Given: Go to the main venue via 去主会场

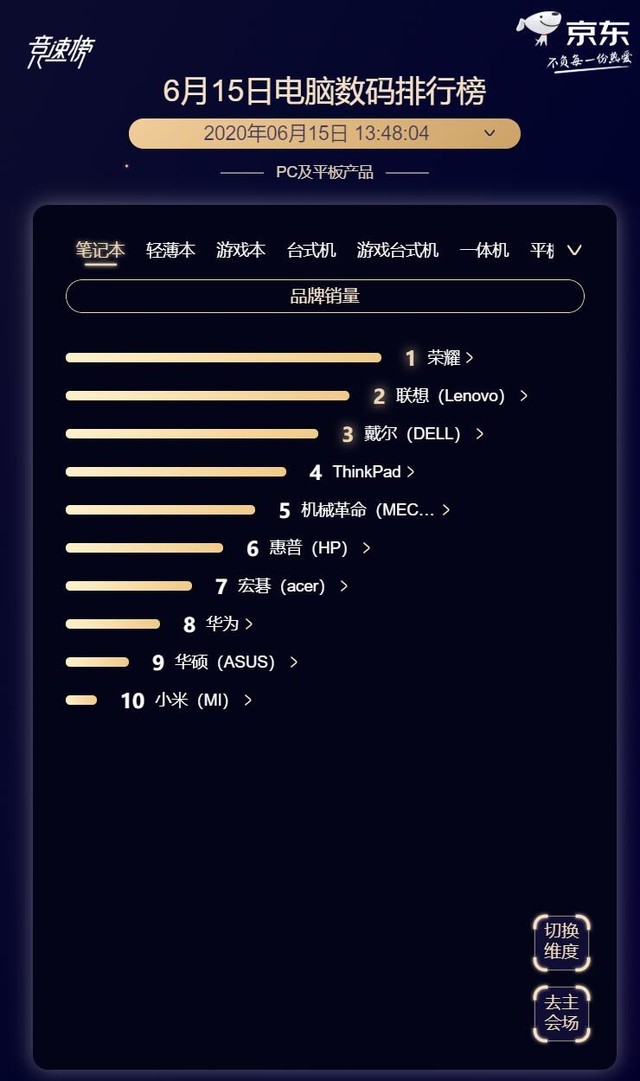Looking at the screenshot, I should point(561,1012).
